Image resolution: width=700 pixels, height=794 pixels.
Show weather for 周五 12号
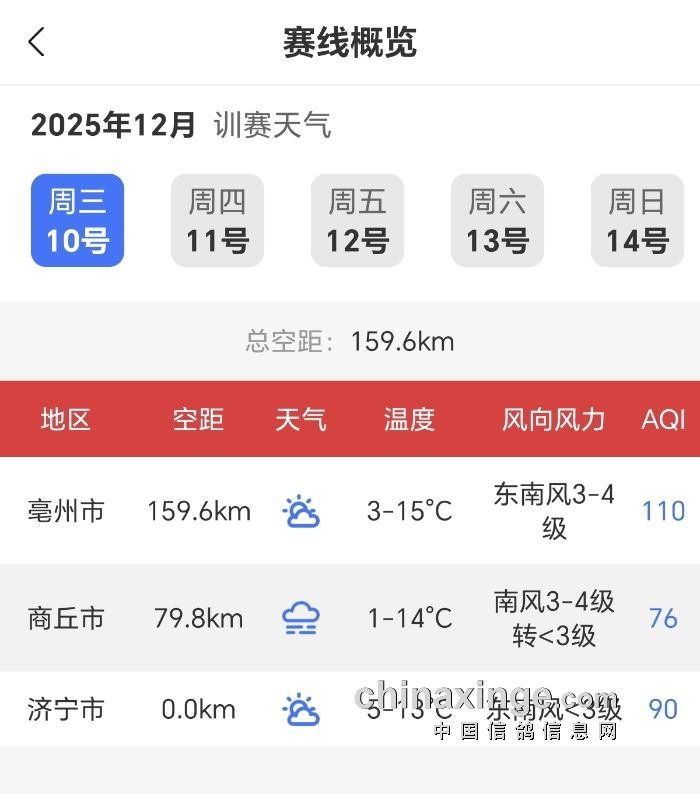[x=357, y=221]
